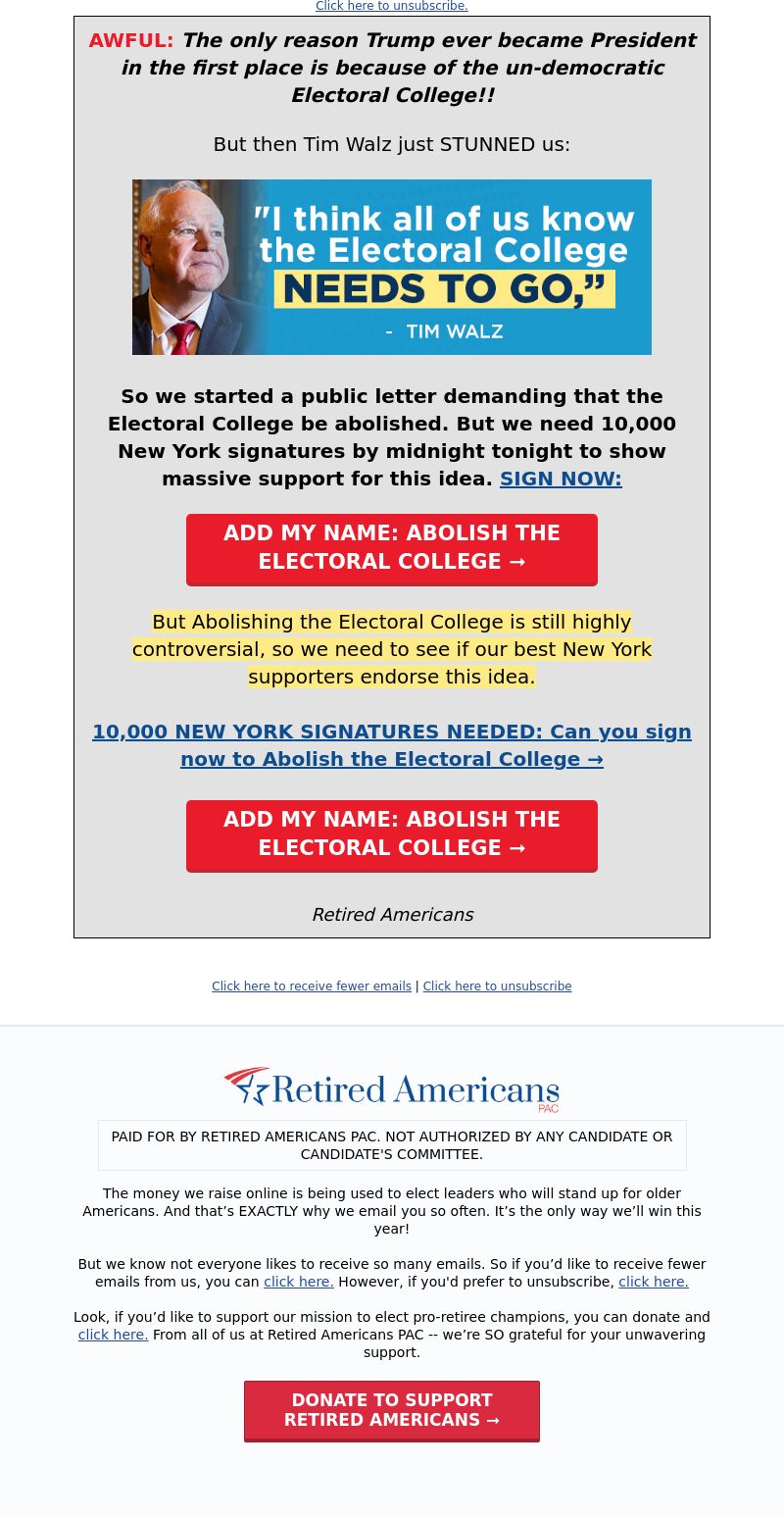Tap the first 'ADD MY NAME' red button

click(x=392, y=549)
